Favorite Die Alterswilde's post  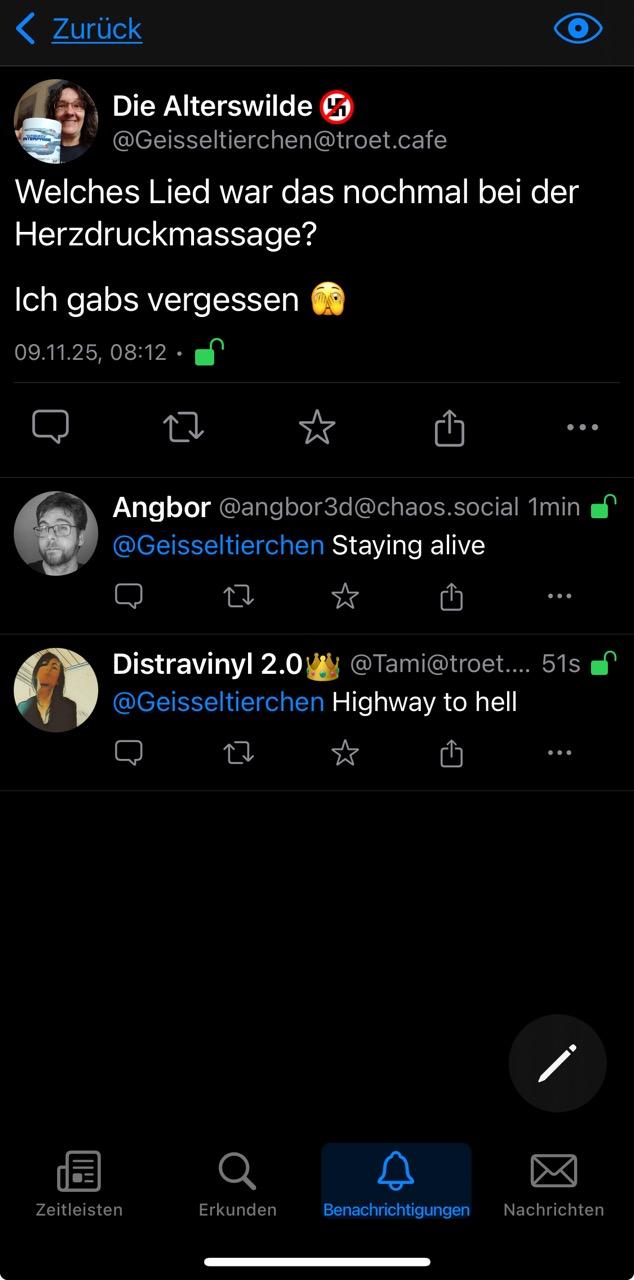pyautogui.click(x=317, y=427)
